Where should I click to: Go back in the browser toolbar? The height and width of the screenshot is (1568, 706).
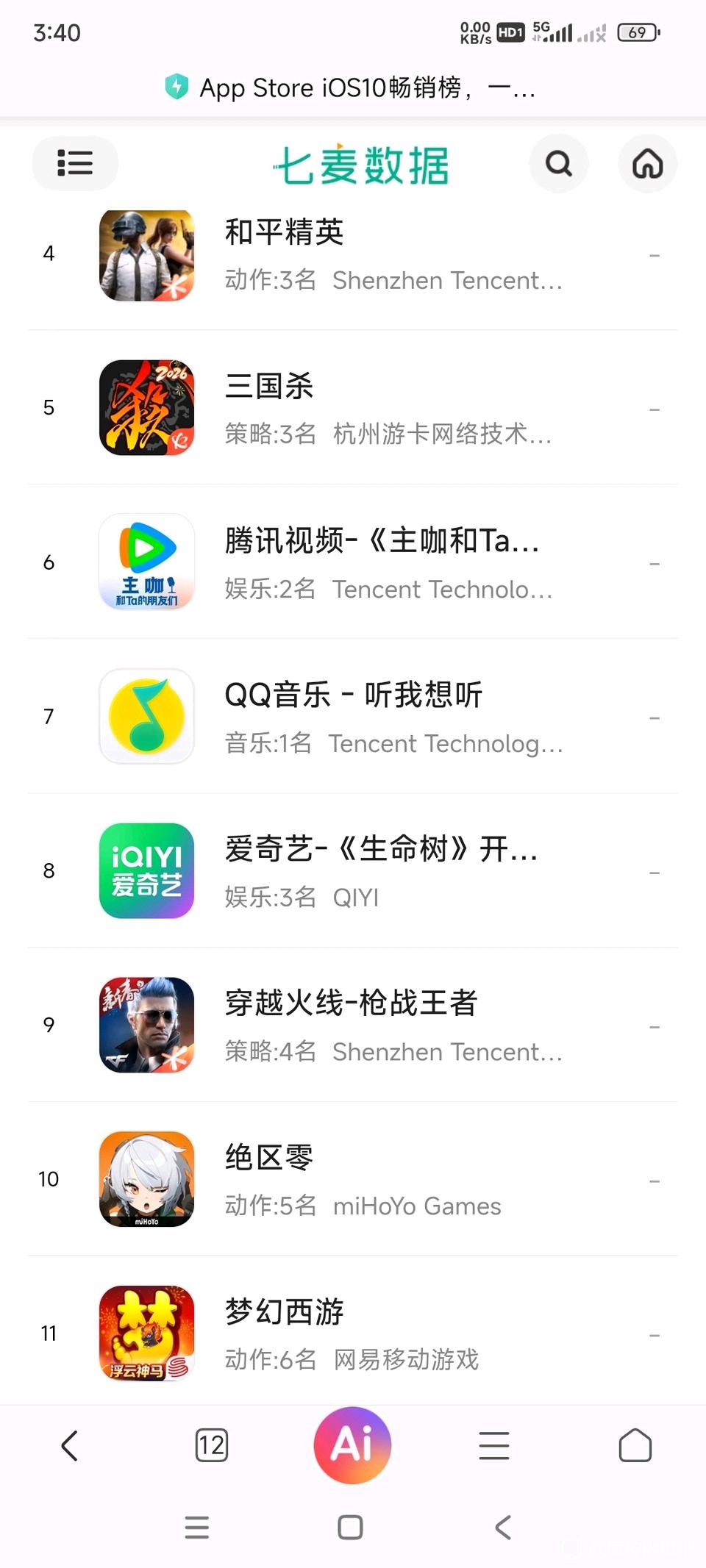click(70, 1445)
